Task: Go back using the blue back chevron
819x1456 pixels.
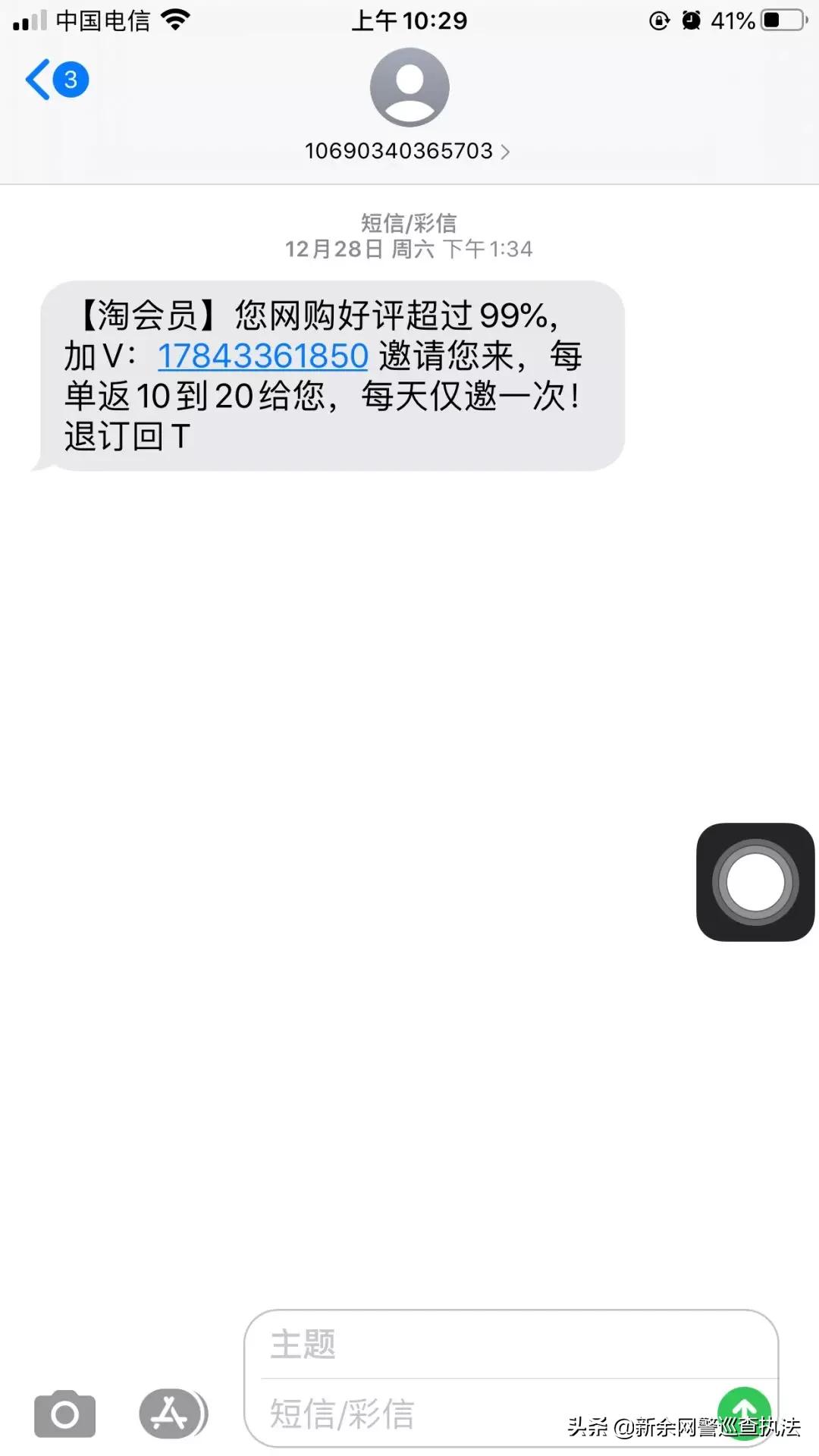Action: click(36, 79)
